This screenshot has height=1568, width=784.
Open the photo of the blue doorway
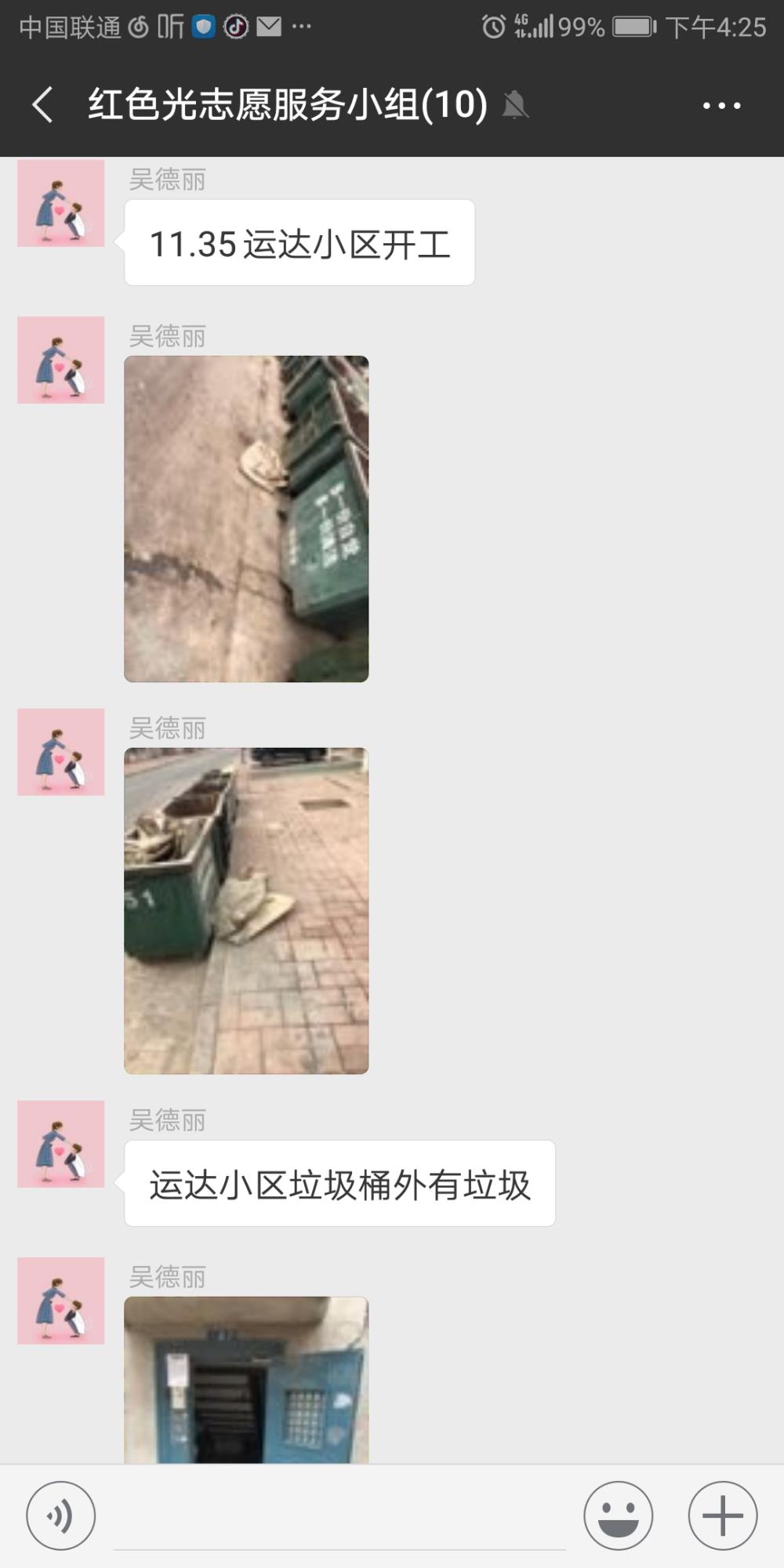tap(246, 1380)
